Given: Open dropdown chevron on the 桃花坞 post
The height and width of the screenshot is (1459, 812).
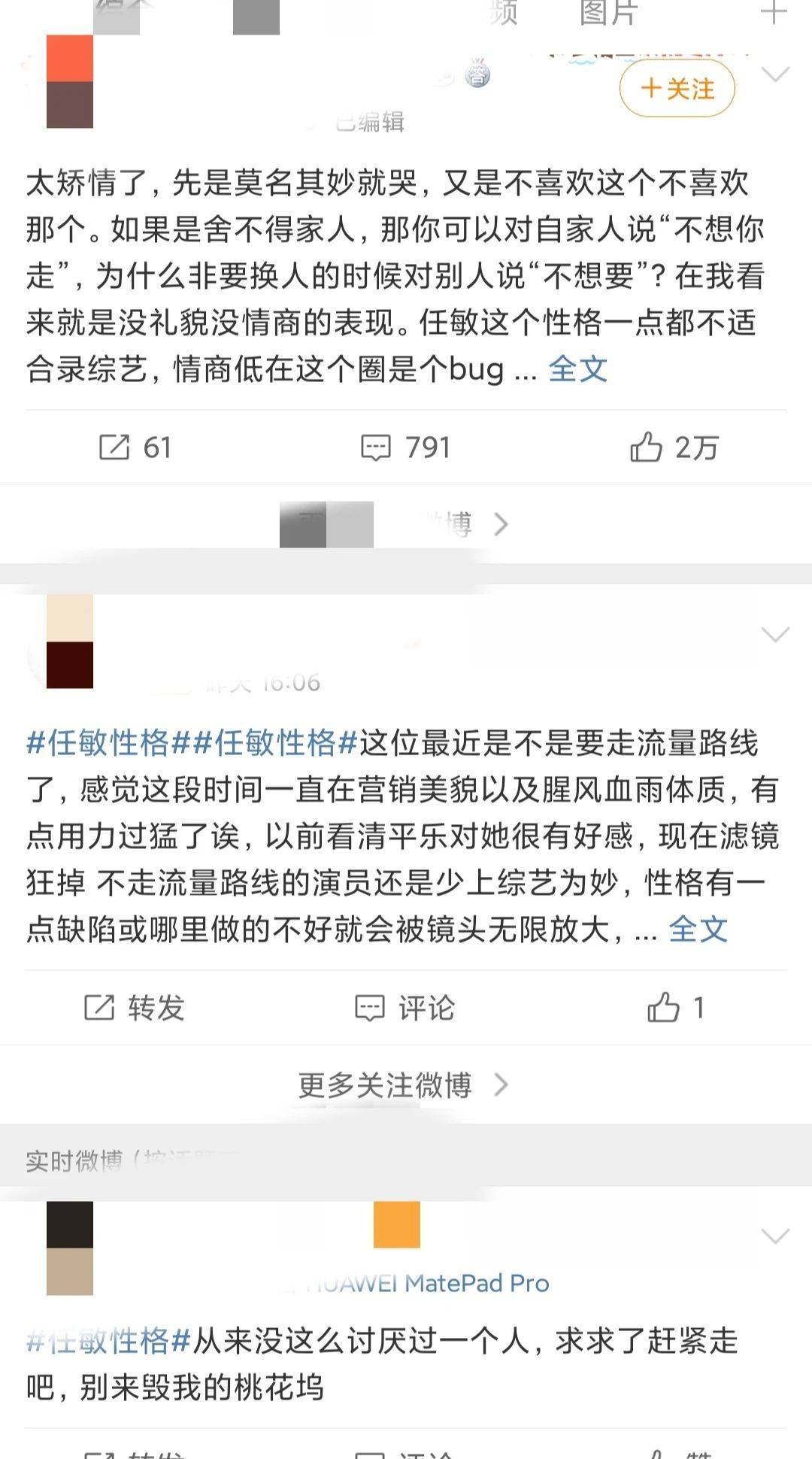Looking at the screenshot, I should tap(775, 1236).
